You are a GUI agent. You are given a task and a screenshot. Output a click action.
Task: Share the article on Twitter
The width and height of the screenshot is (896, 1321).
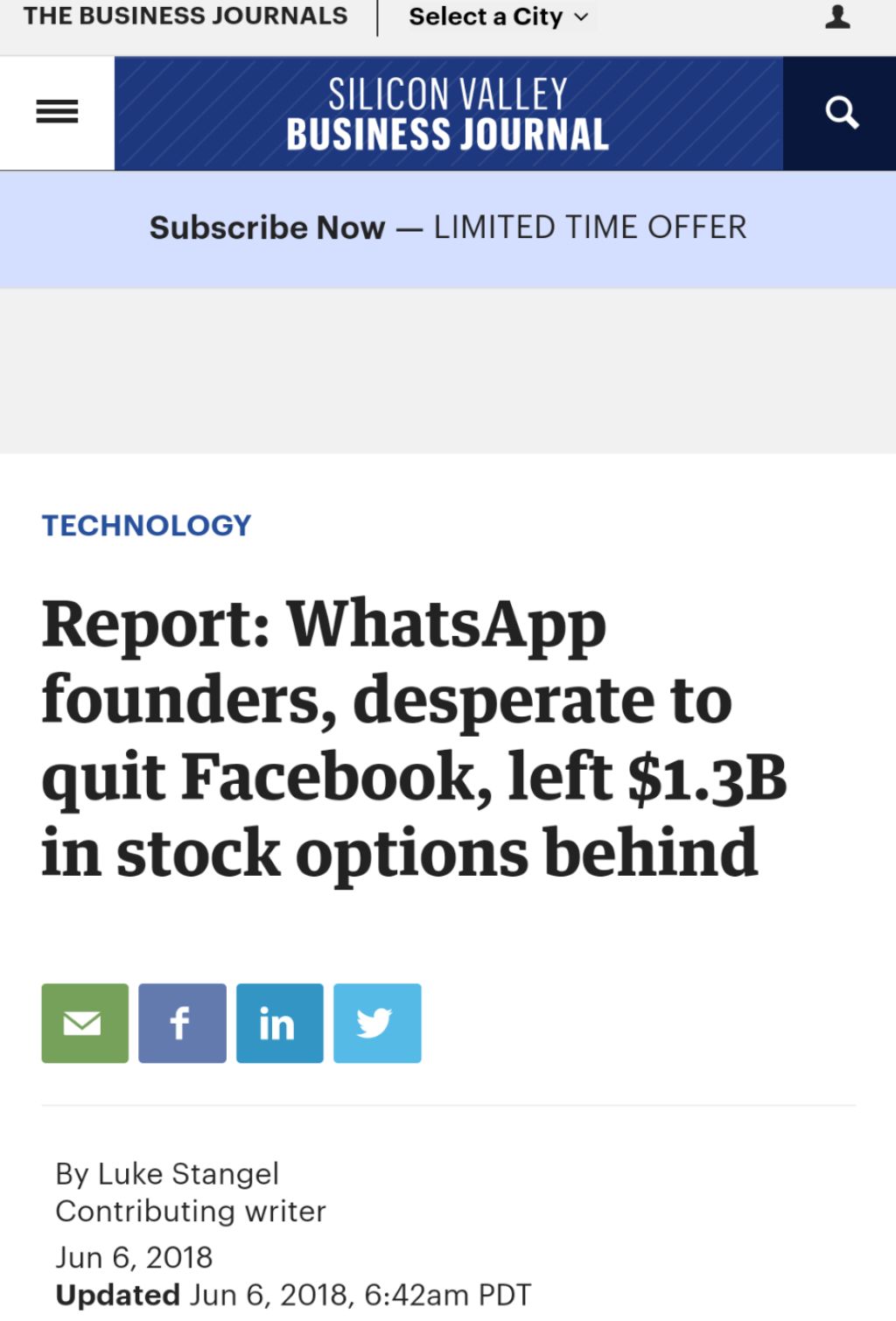[x=377, y=1023]
